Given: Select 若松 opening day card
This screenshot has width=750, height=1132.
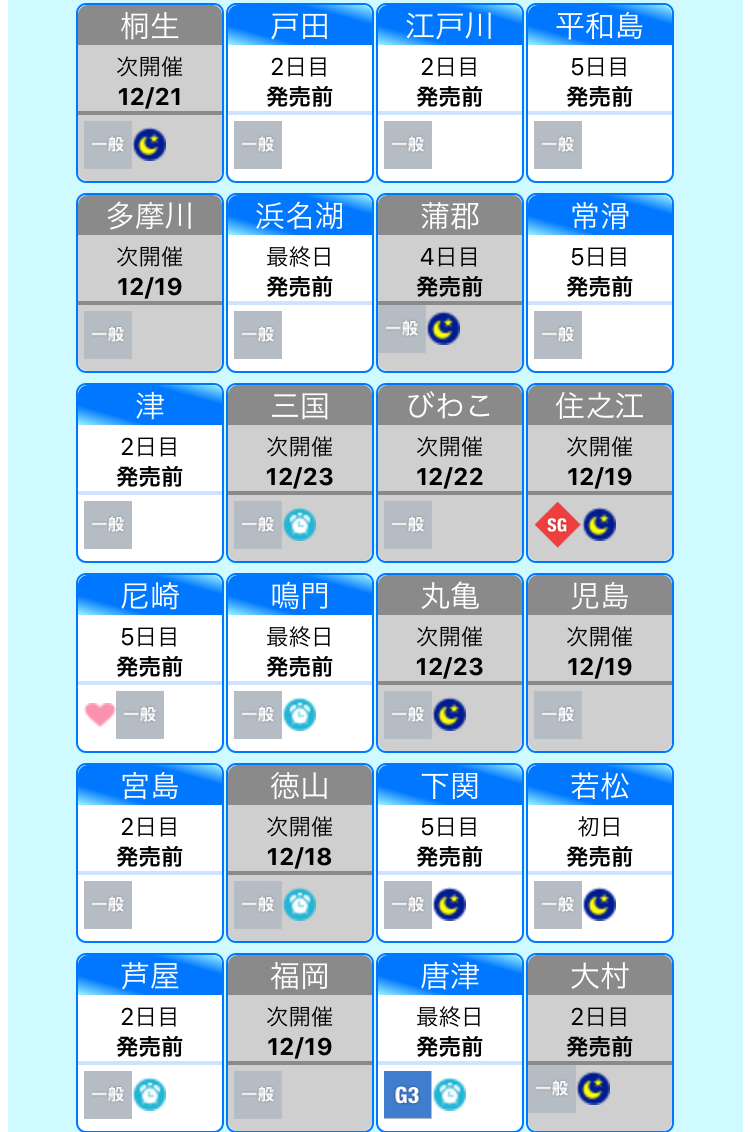Looking at the screenshot, I should coord(600,853).
